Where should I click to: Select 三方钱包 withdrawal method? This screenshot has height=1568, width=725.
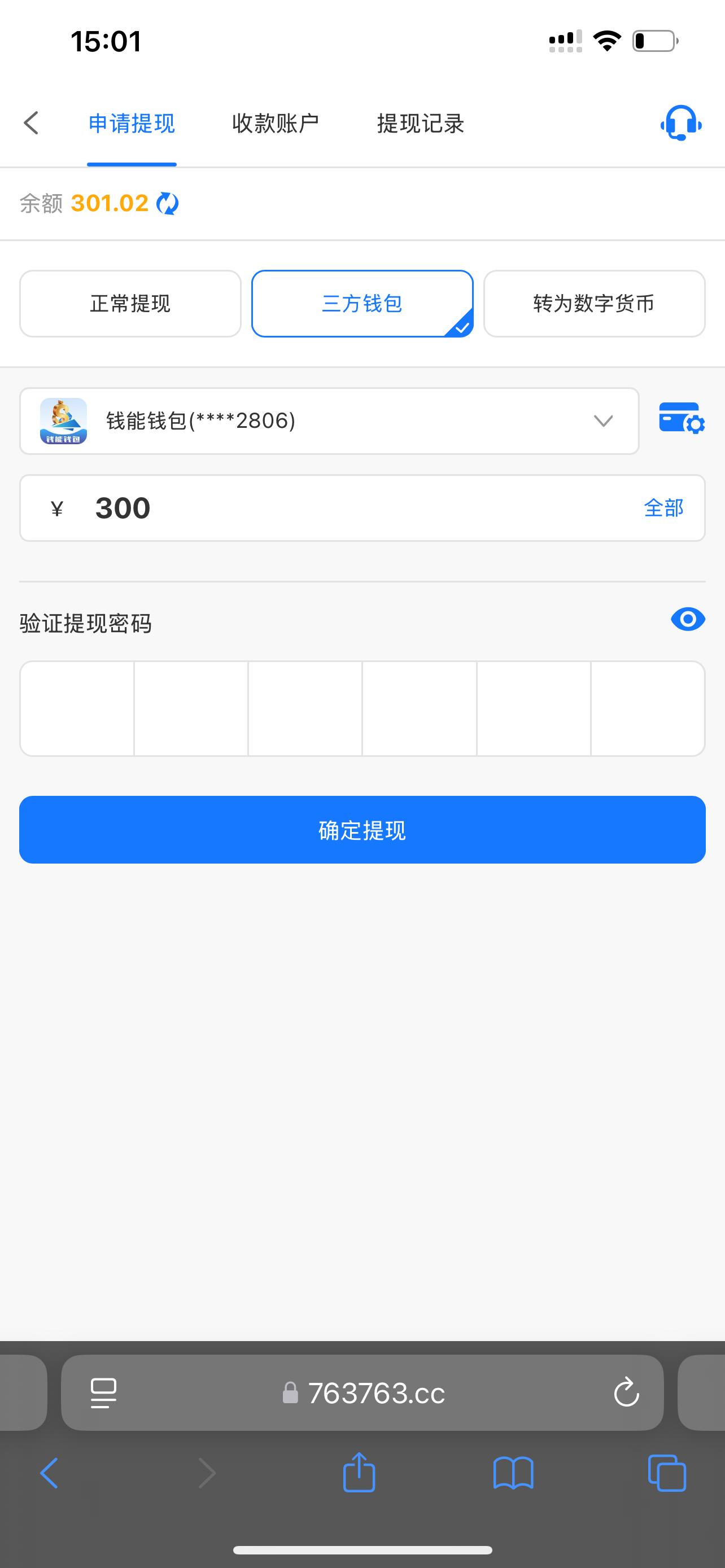[x=362, y=304]
